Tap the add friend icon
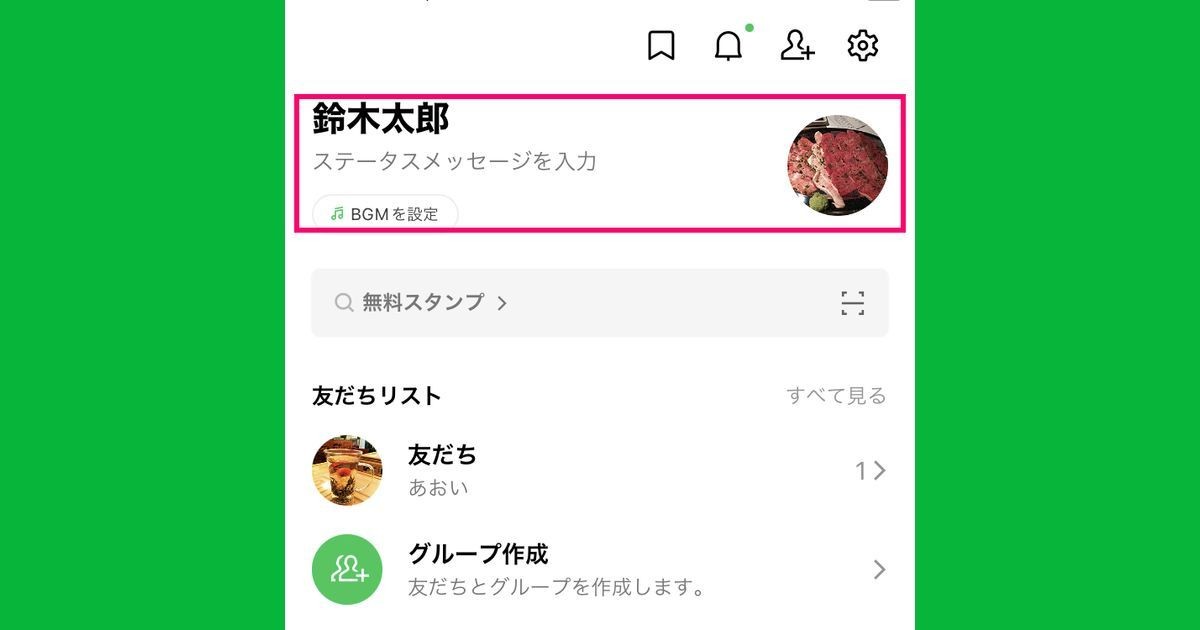Image resolution: width=1200 pixels, height=630 pixels. [797, 46]
